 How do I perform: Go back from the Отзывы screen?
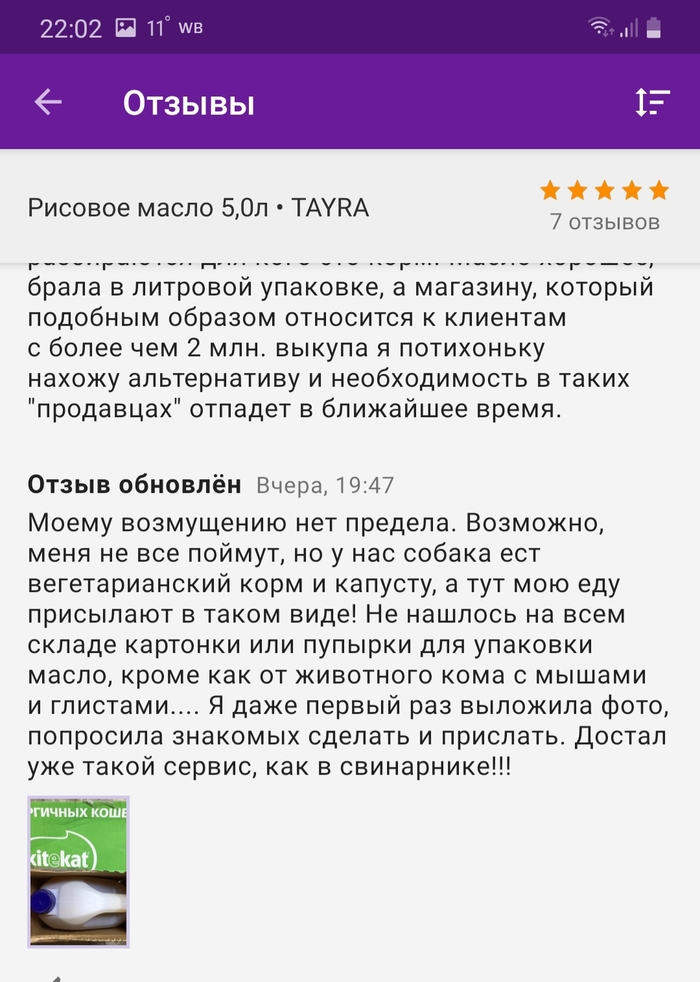point(48,102)
